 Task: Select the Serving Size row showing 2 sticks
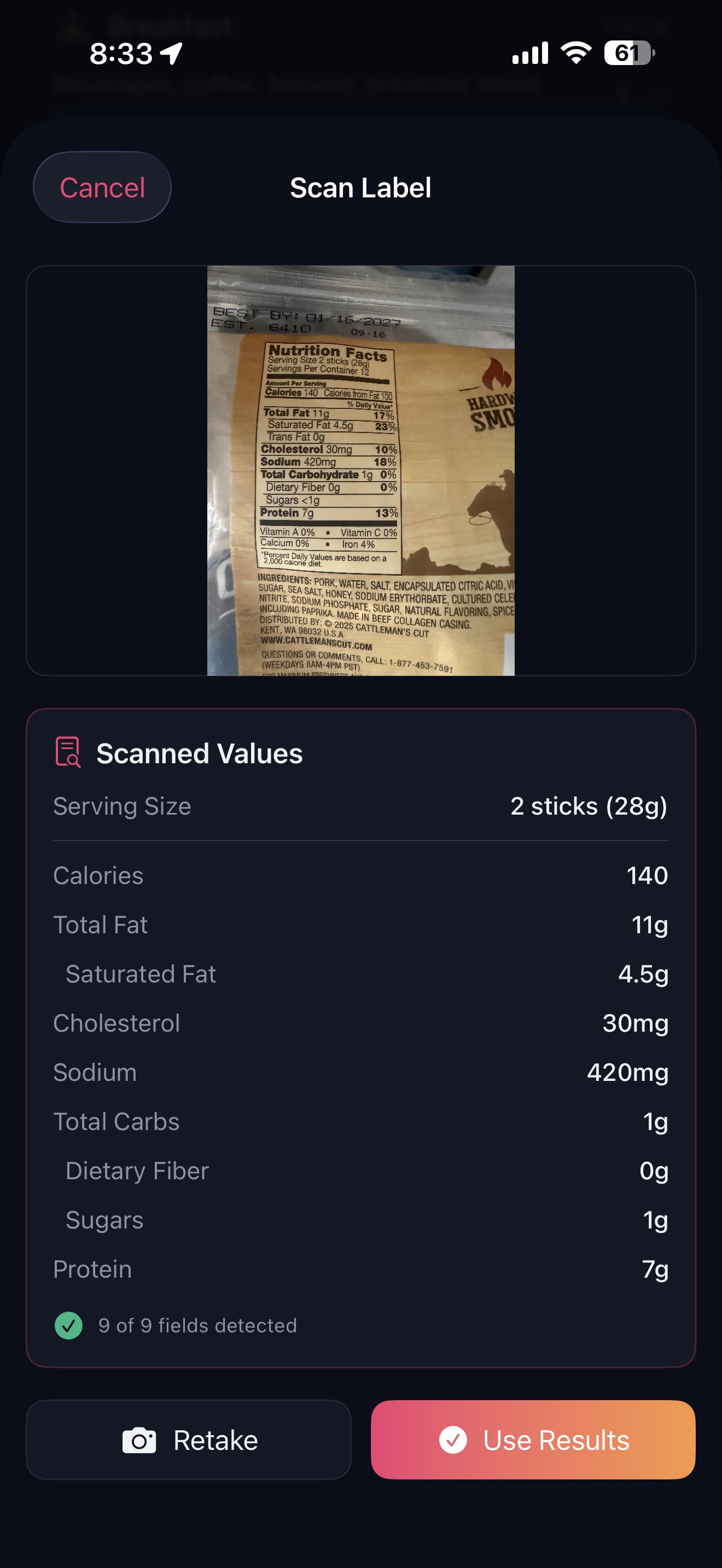(x=360, y=806)
